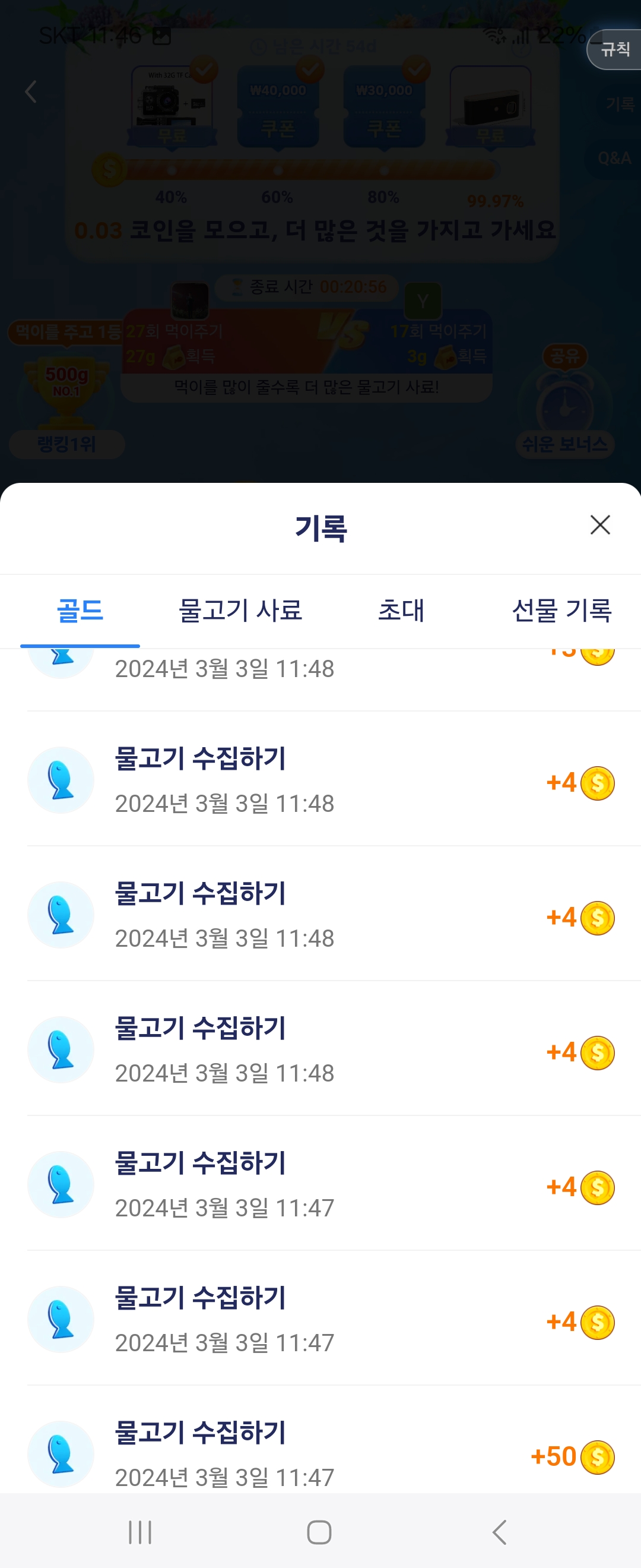Toggle the checkmark above the 80% milestone
Image resolution: width=641 pixels, height=1568 pixels.
(417, 70)
